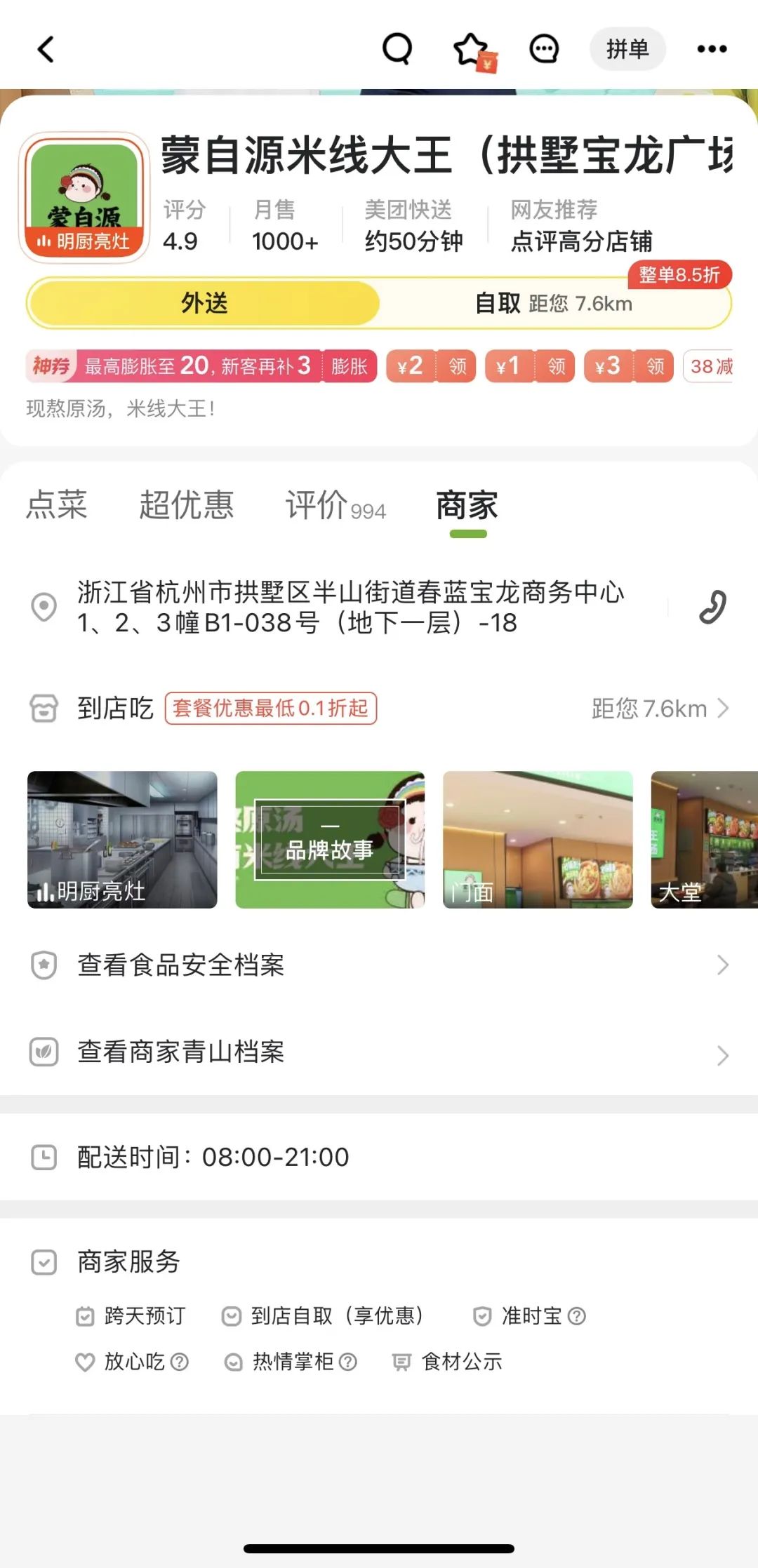Tap the 拼单 group order button

tap(627, 49)
